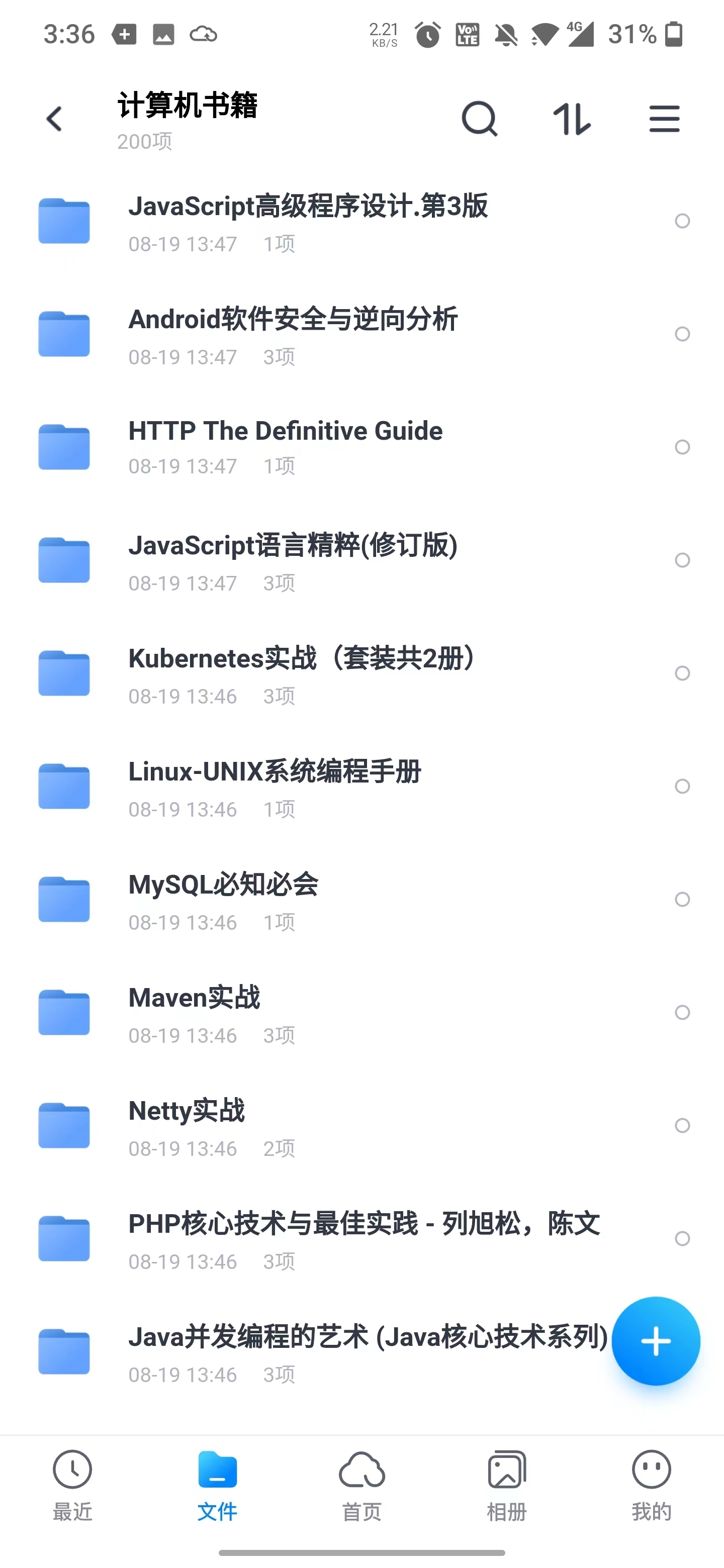Open the Maven实战 folder
Image resolution: width=724 pixels, height=1568 pixels.
pyautogui.click(x=361, y=1013)
